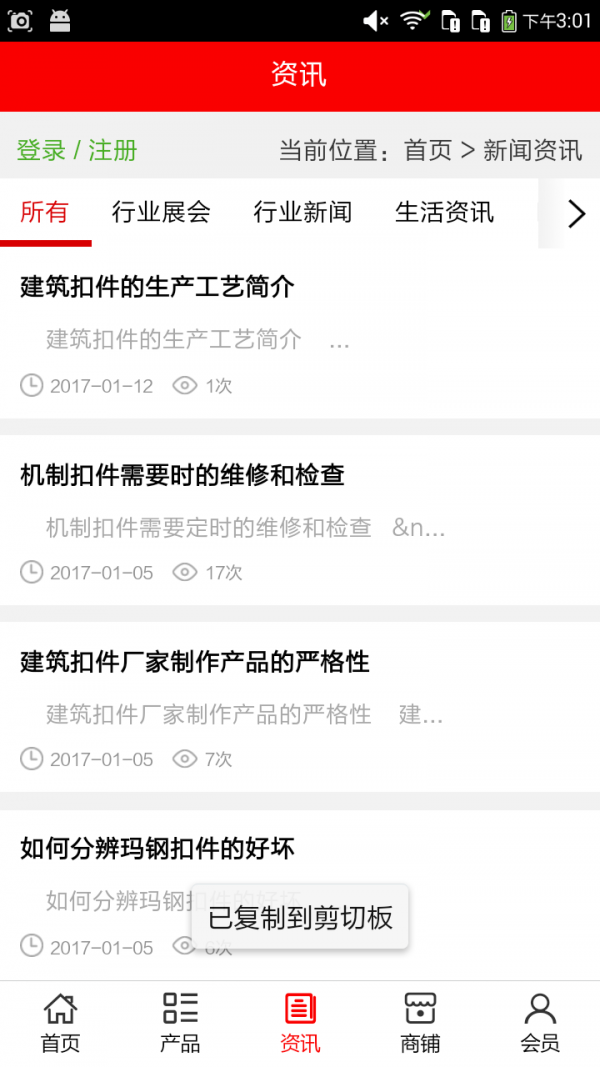The height and width of the screenshot is (1067, 600).
Task: Switch to the 商铺 bottom tab
Action: (420, 1023)
